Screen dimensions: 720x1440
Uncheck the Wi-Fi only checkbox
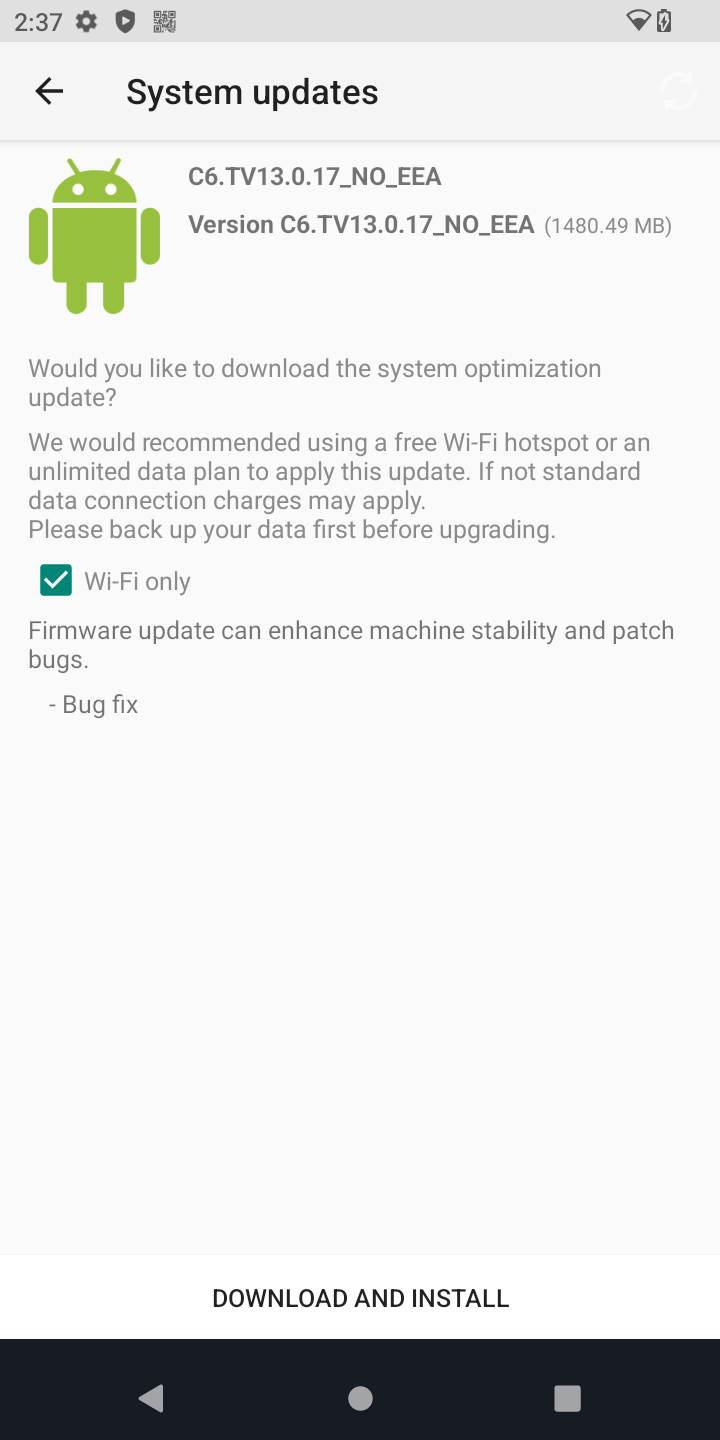[x=56, y=580]
